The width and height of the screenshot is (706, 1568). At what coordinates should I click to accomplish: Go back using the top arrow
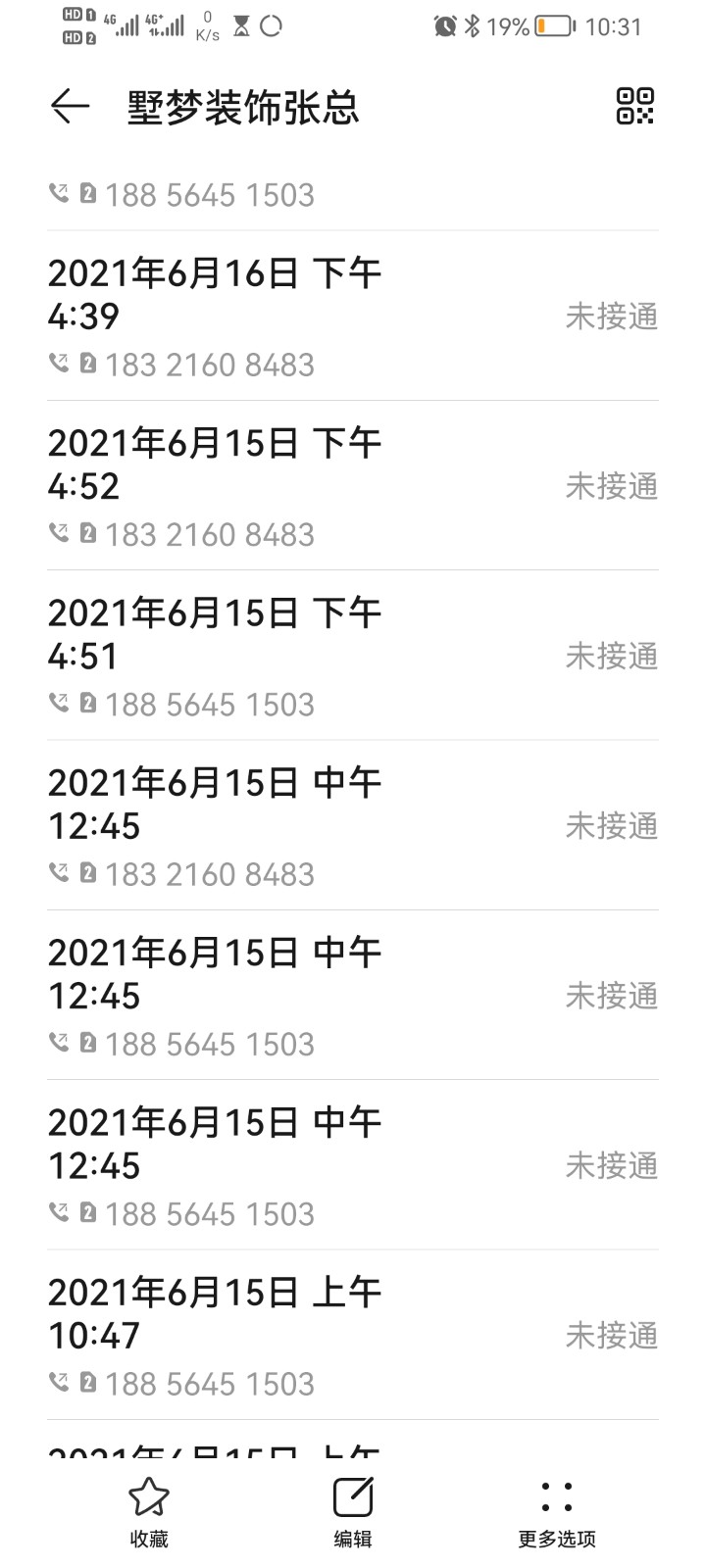click(70, 106)
